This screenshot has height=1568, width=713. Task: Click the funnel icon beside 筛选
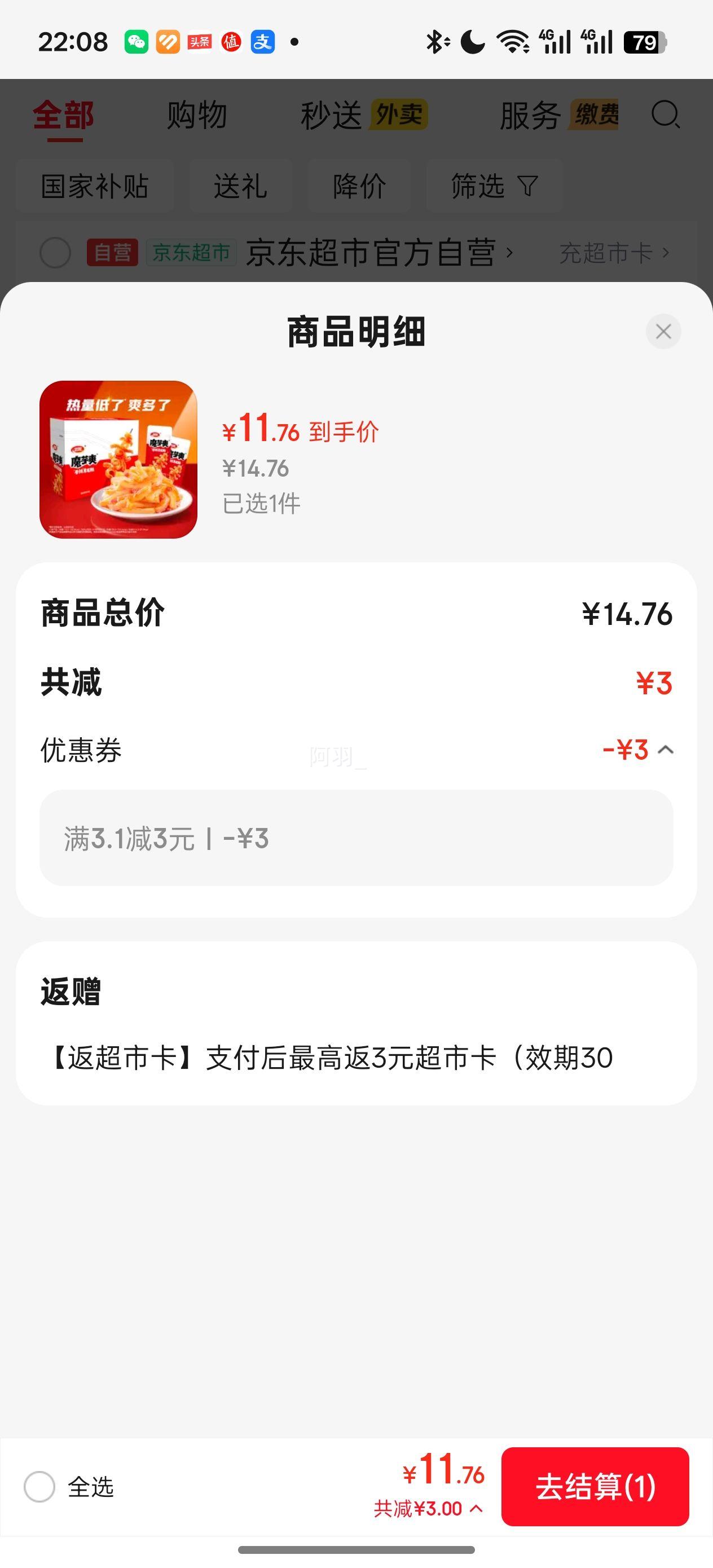[527, 186]
